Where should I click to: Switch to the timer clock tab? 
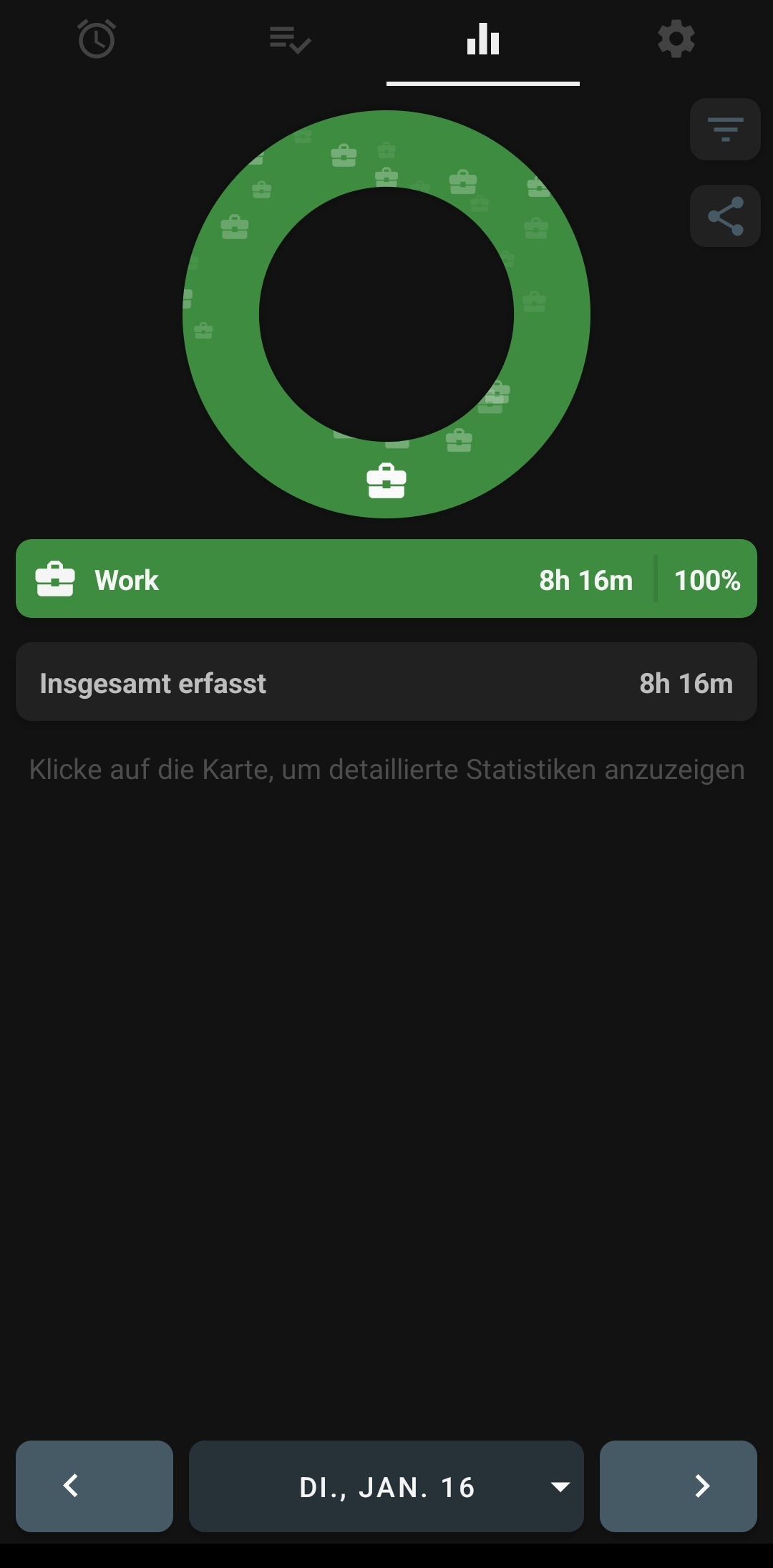(97, 39)
